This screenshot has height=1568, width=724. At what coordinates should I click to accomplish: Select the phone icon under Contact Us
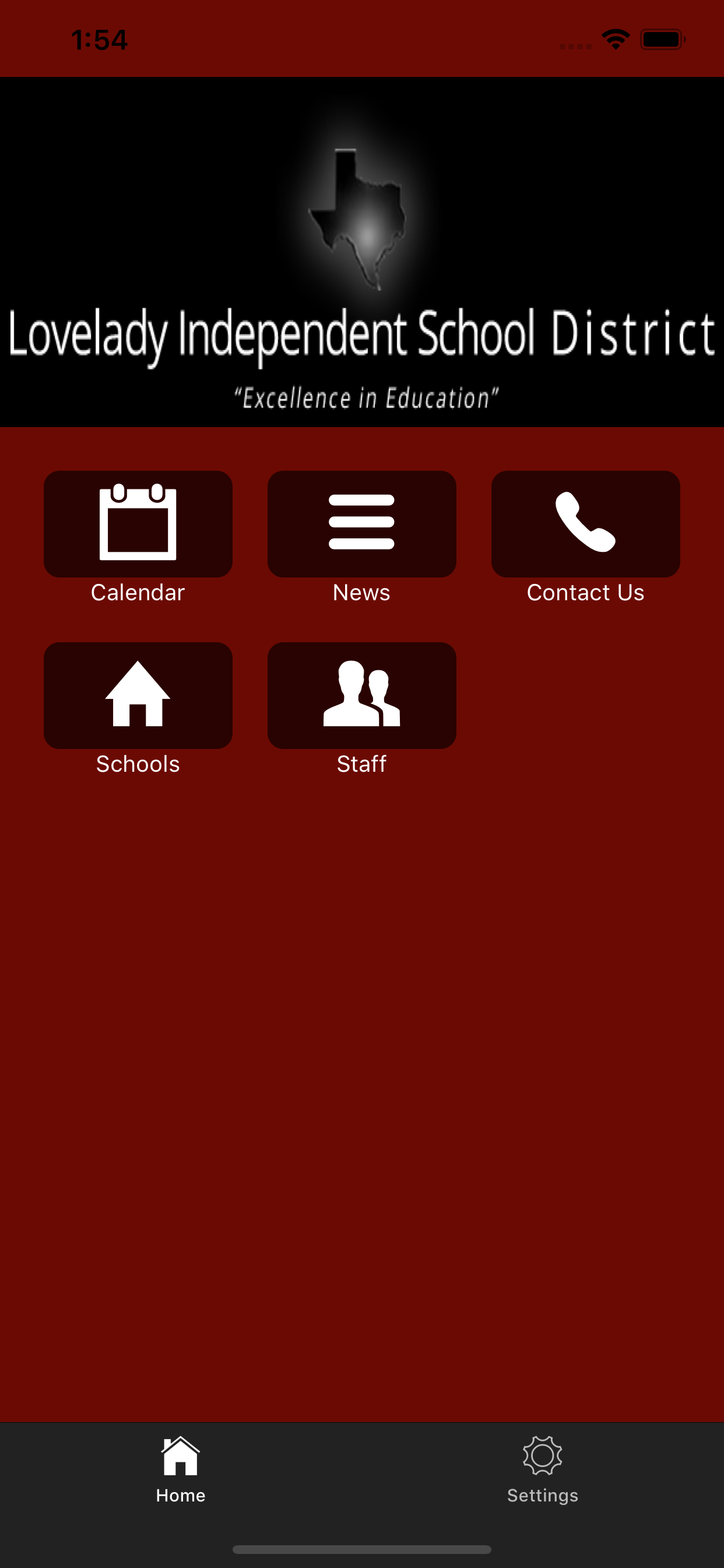pos(585,523)
